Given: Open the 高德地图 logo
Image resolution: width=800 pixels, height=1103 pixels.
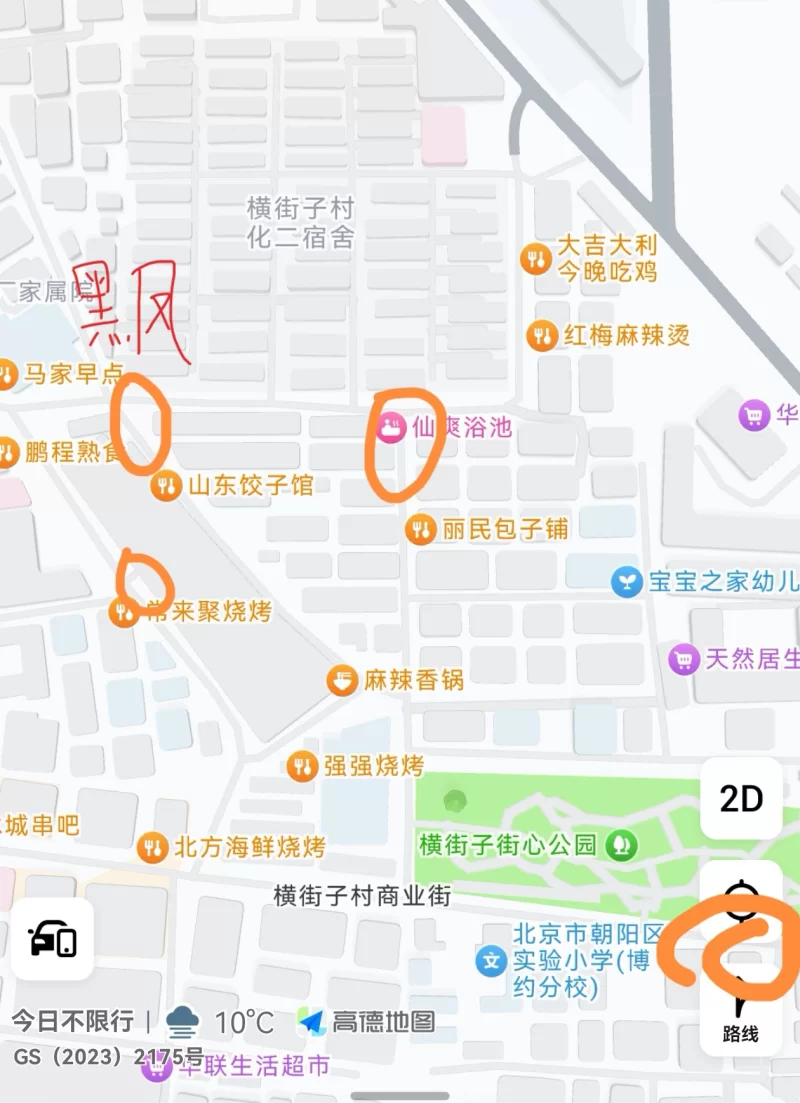Looking at the screenshot, I should tap(310, 1021).
